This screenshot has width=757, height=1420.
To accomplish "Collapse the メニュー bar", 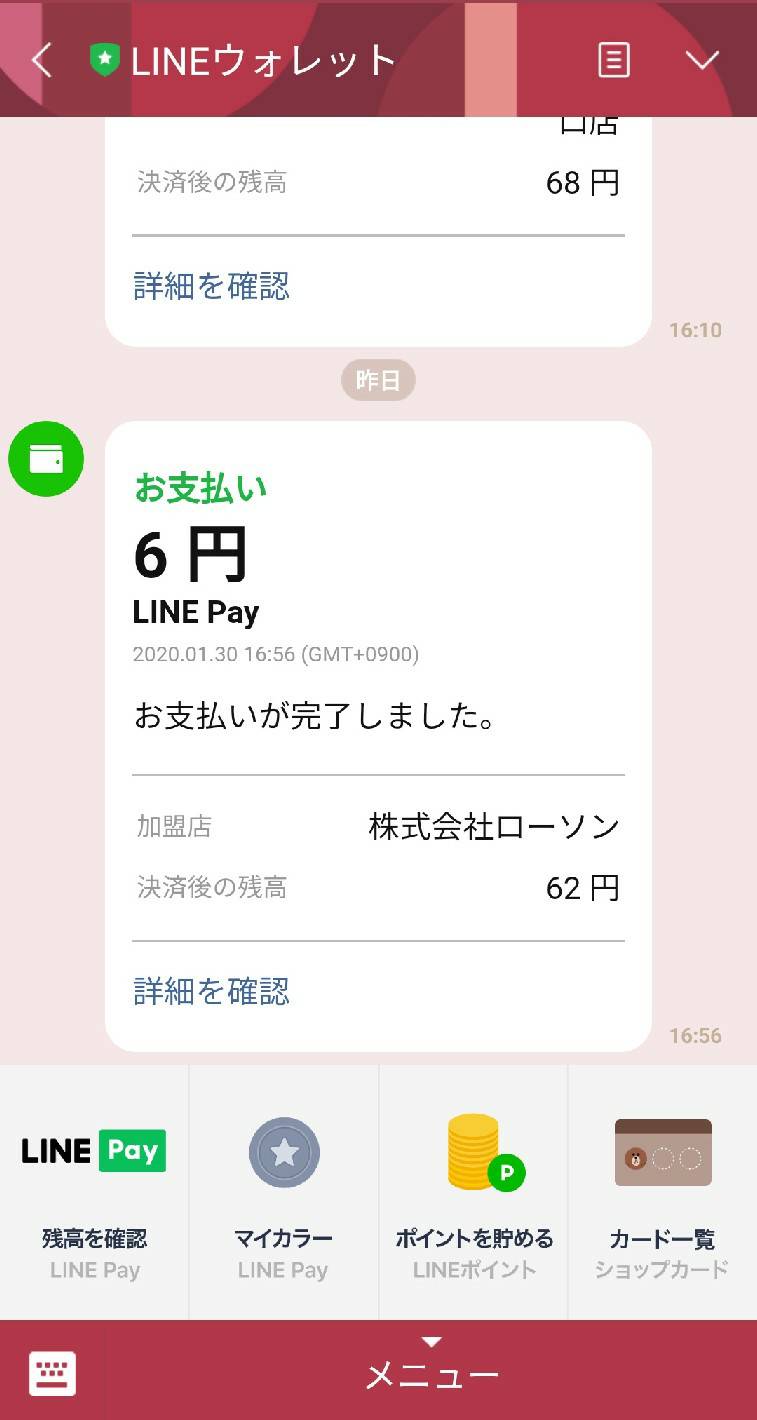I will [x=431, y=1370].
